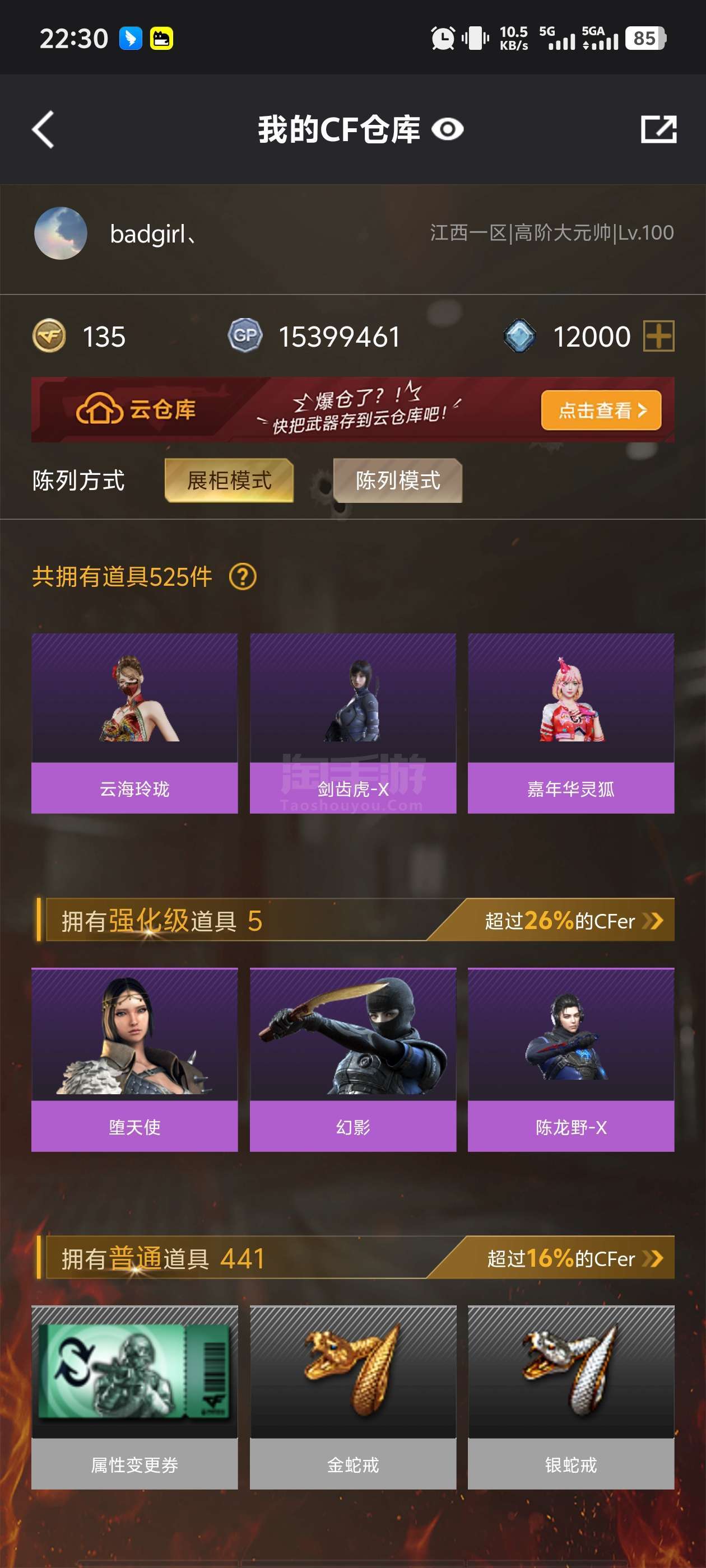
Task: Share the warehouse with the top-right icon
Action: [x=658, y=129]
